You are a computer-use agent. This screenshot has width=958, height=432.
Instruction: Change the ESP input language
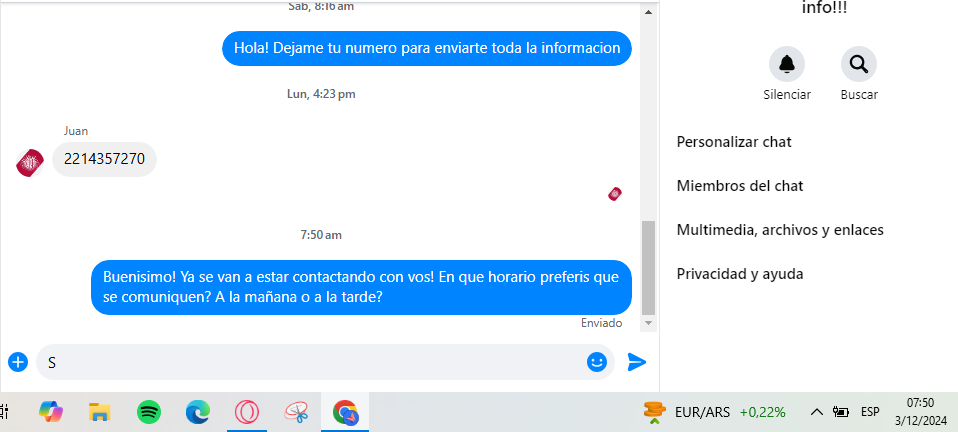click(x=870, y=411)
